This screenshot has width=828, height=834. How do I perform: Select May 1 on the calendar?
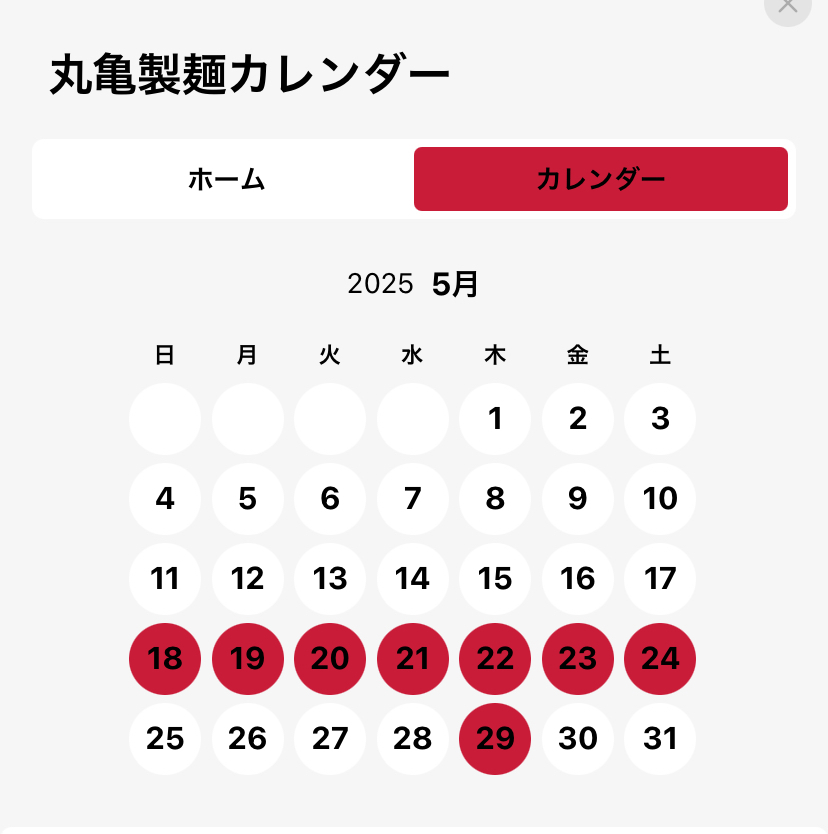[x=495, y=419]
